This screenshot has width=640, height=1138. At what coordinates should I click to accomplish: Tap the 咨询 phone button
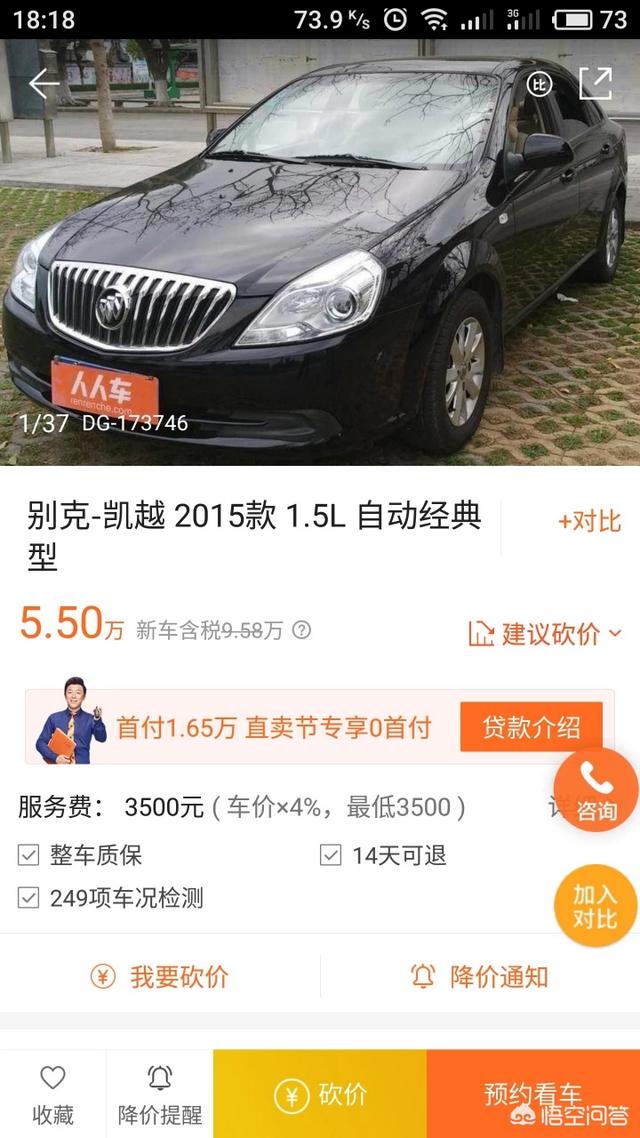[596, 790]
